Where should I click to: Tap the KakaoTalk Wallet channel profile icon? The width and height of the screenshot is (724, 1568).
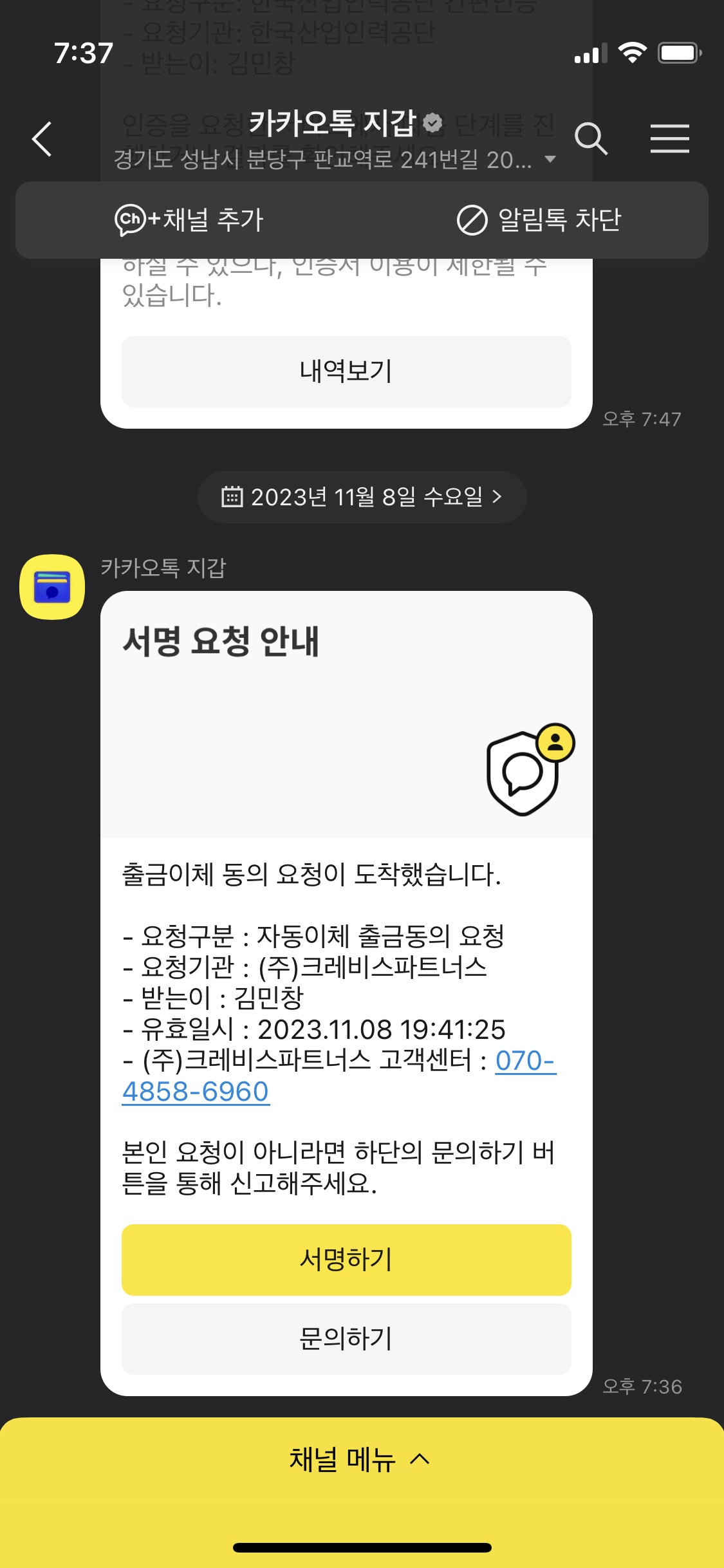(x=53, y=588)
